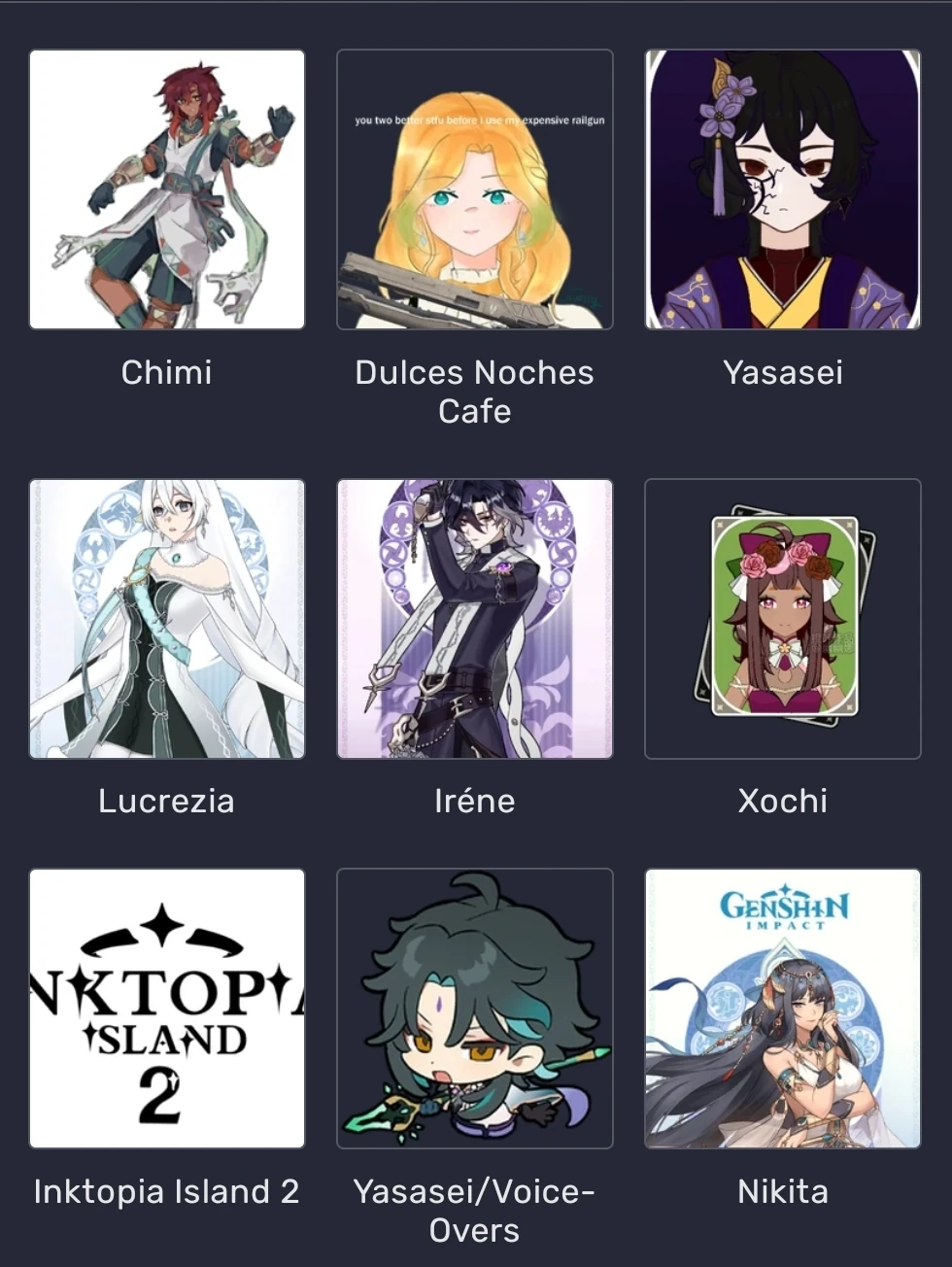Open the Yasasei folder

[782, 189]
